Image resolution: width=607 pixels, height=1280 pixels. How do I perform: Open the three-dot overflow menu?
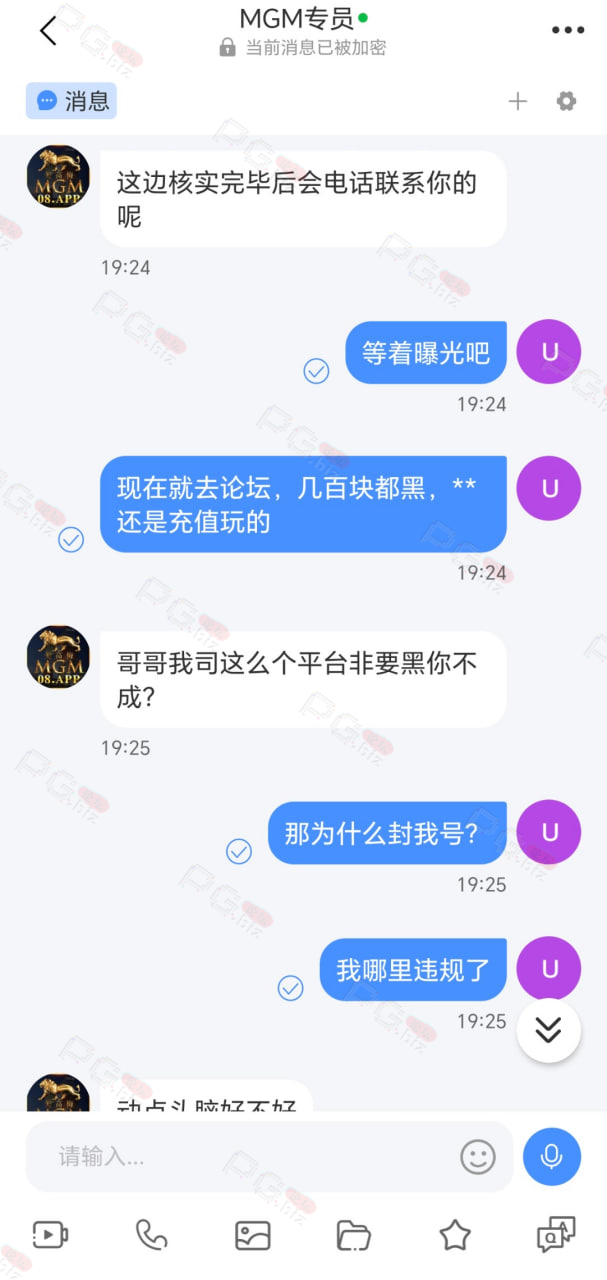click(568, 31)
